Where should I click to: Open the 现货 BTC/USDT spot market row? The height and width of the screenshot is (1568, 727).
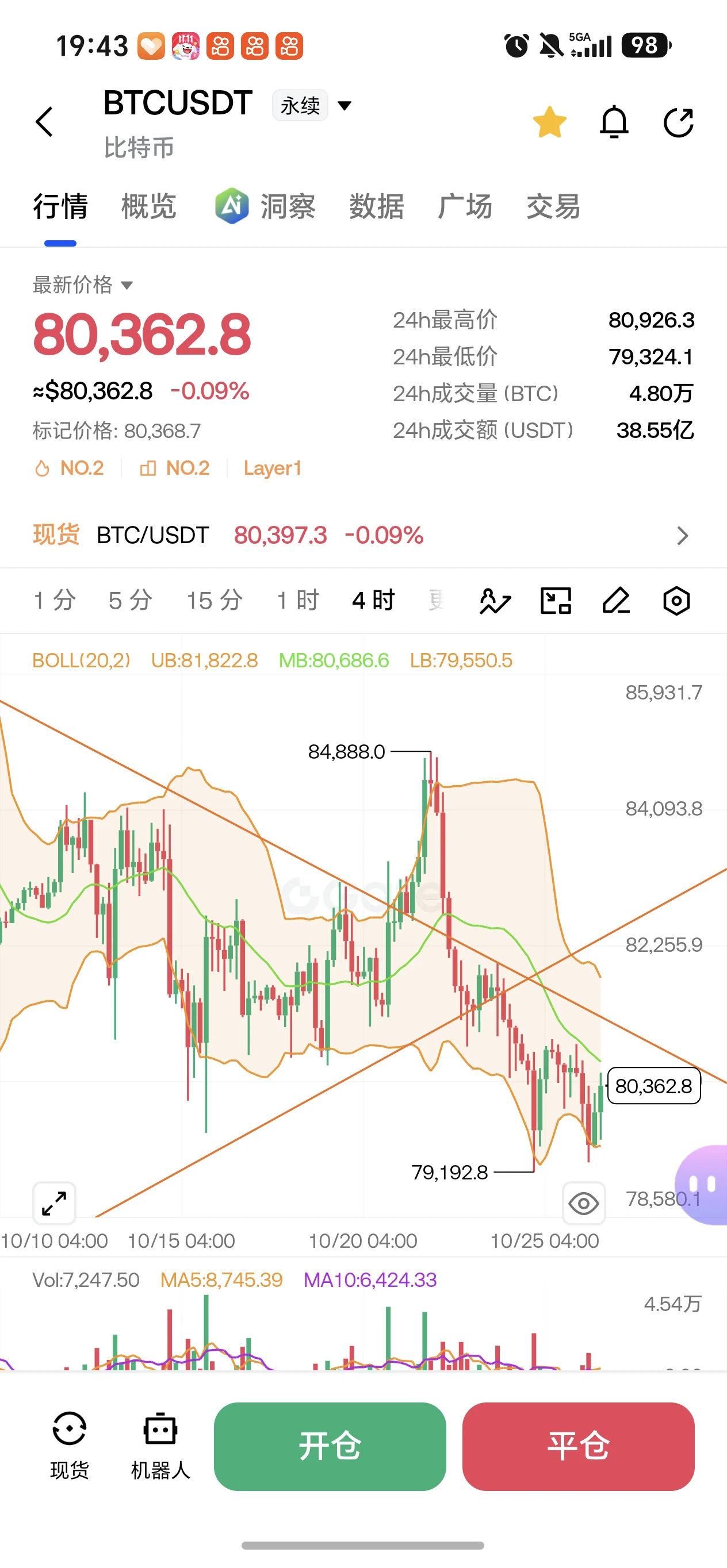pyautogui.click(x=363, y=536)
